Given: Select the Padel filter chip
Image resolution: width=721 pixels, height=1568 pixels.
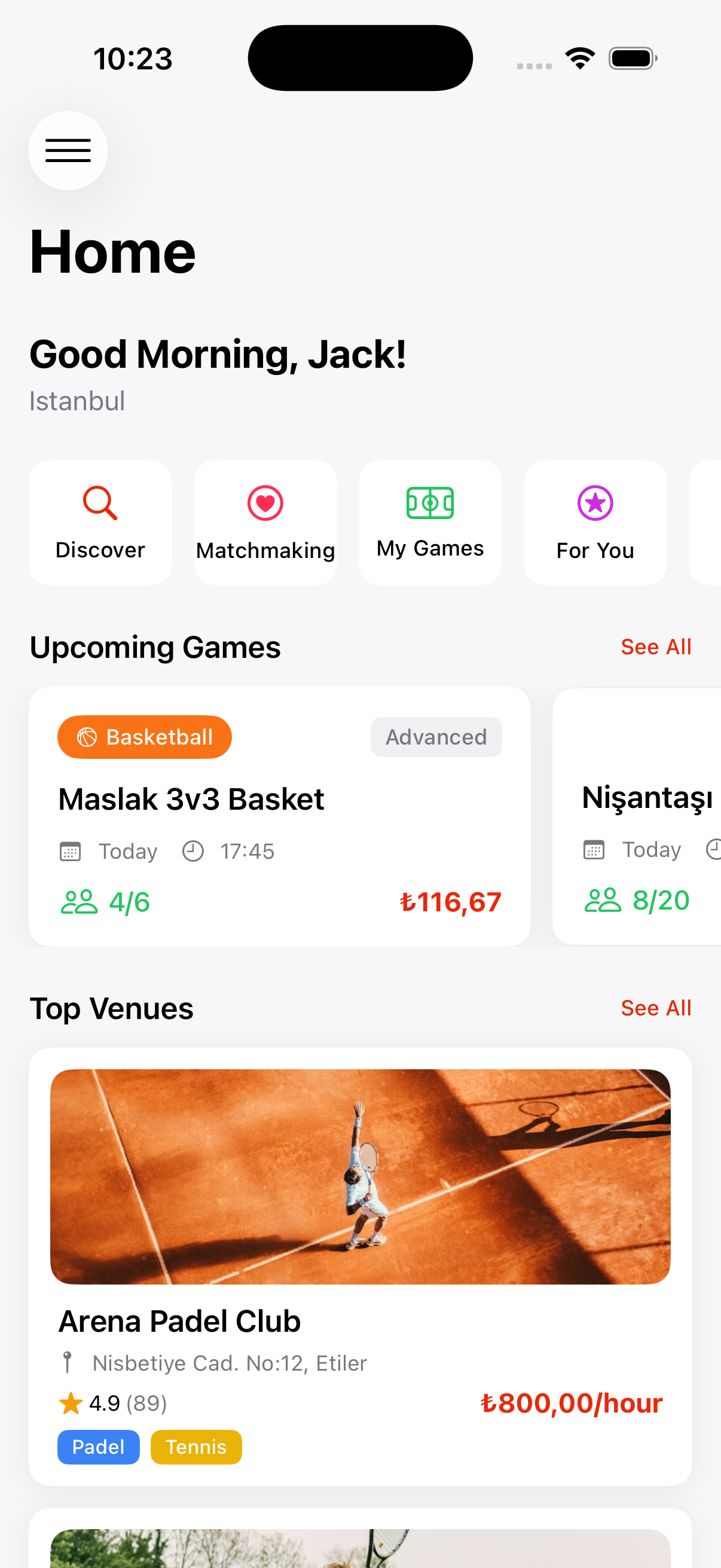Looking at the screenshot, I should pyautogui.click(x=98, y=1447).
